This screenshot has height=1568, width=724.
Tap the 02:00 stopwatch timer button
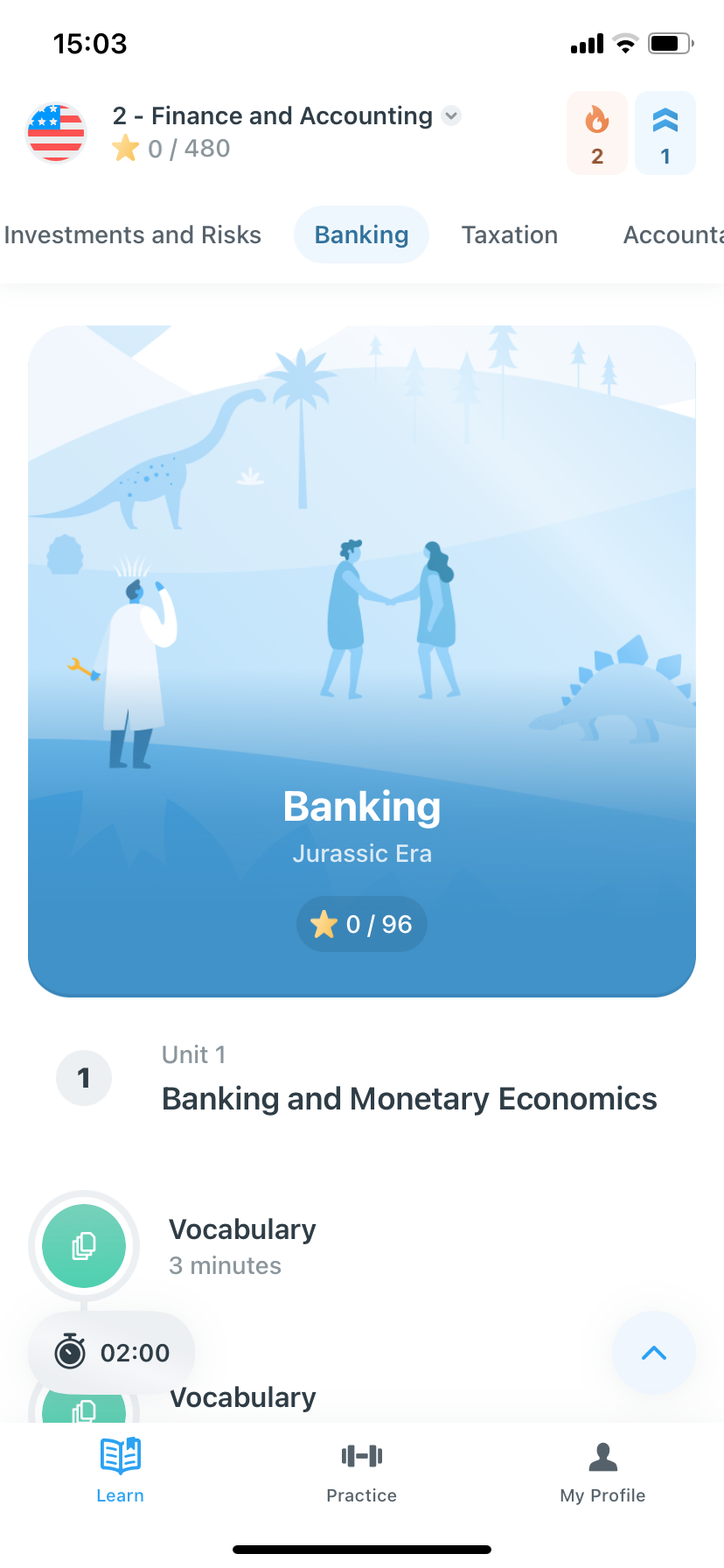[112, 1352]
